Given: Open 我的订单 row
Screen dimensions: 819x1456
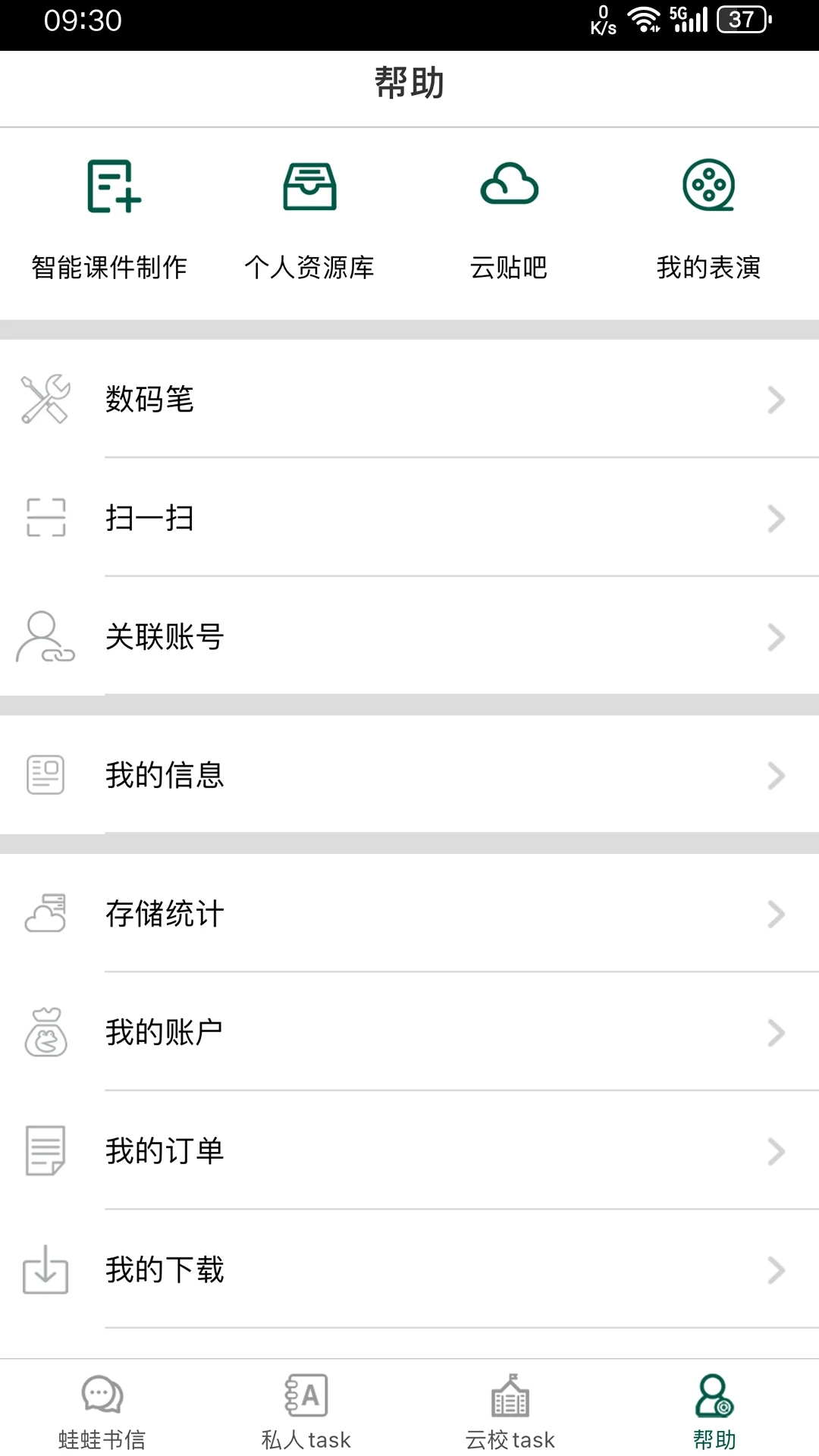Looking at the screenshot, I should coord(409,1151).
